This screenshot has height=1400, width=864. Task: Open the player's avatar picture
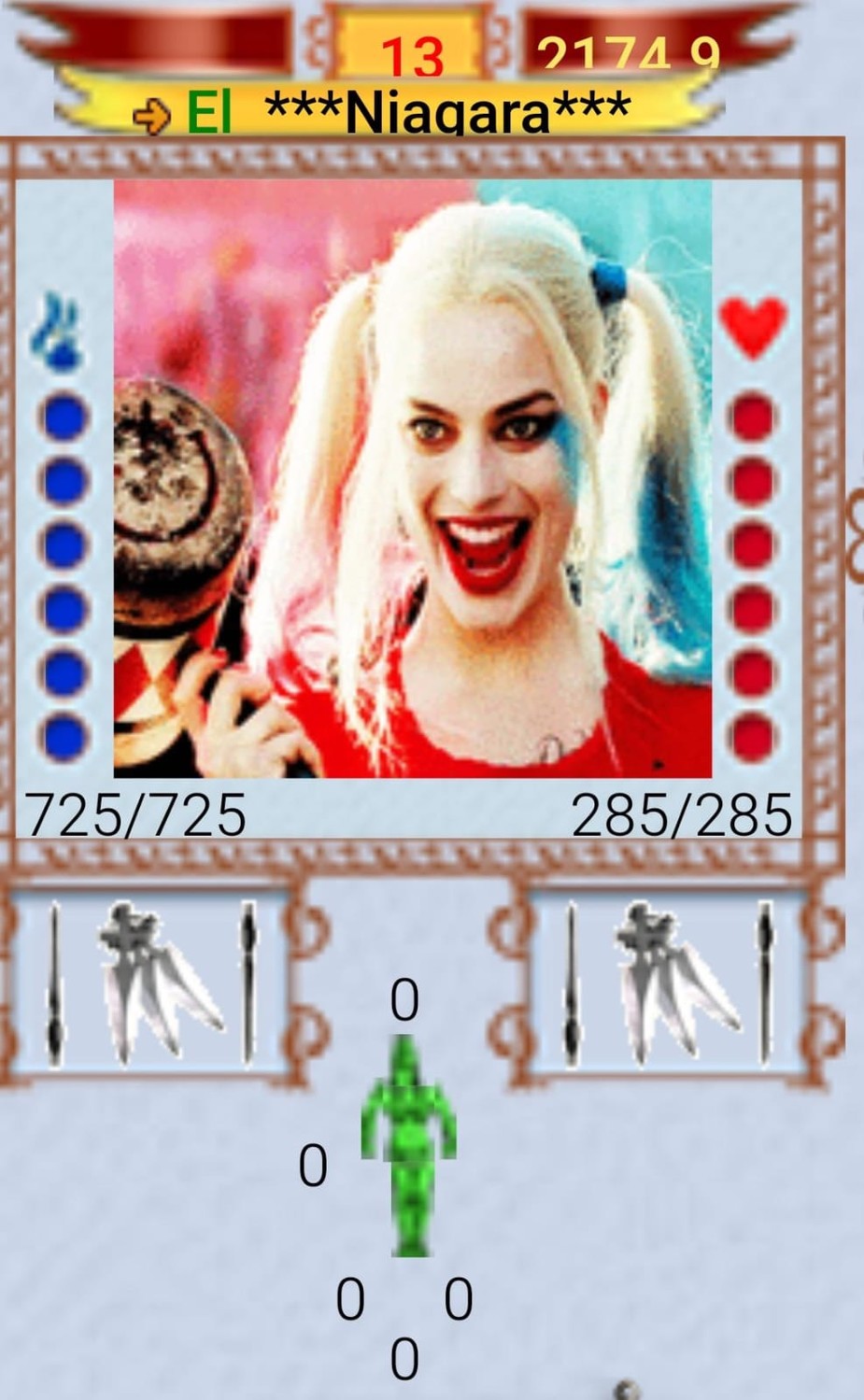pos(413,479)
